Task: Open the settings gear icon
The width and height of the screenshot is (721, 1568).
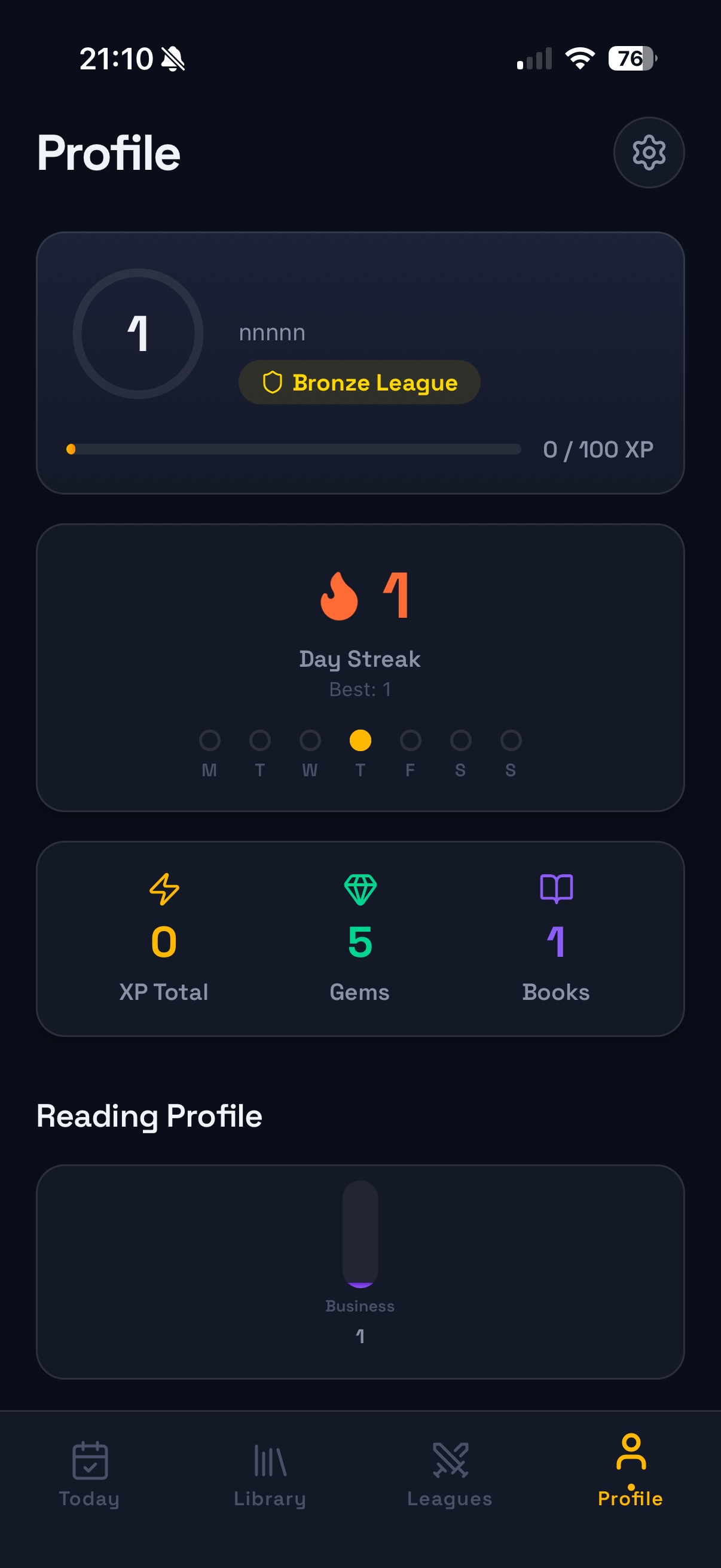Action: click(x=649, y=152)
